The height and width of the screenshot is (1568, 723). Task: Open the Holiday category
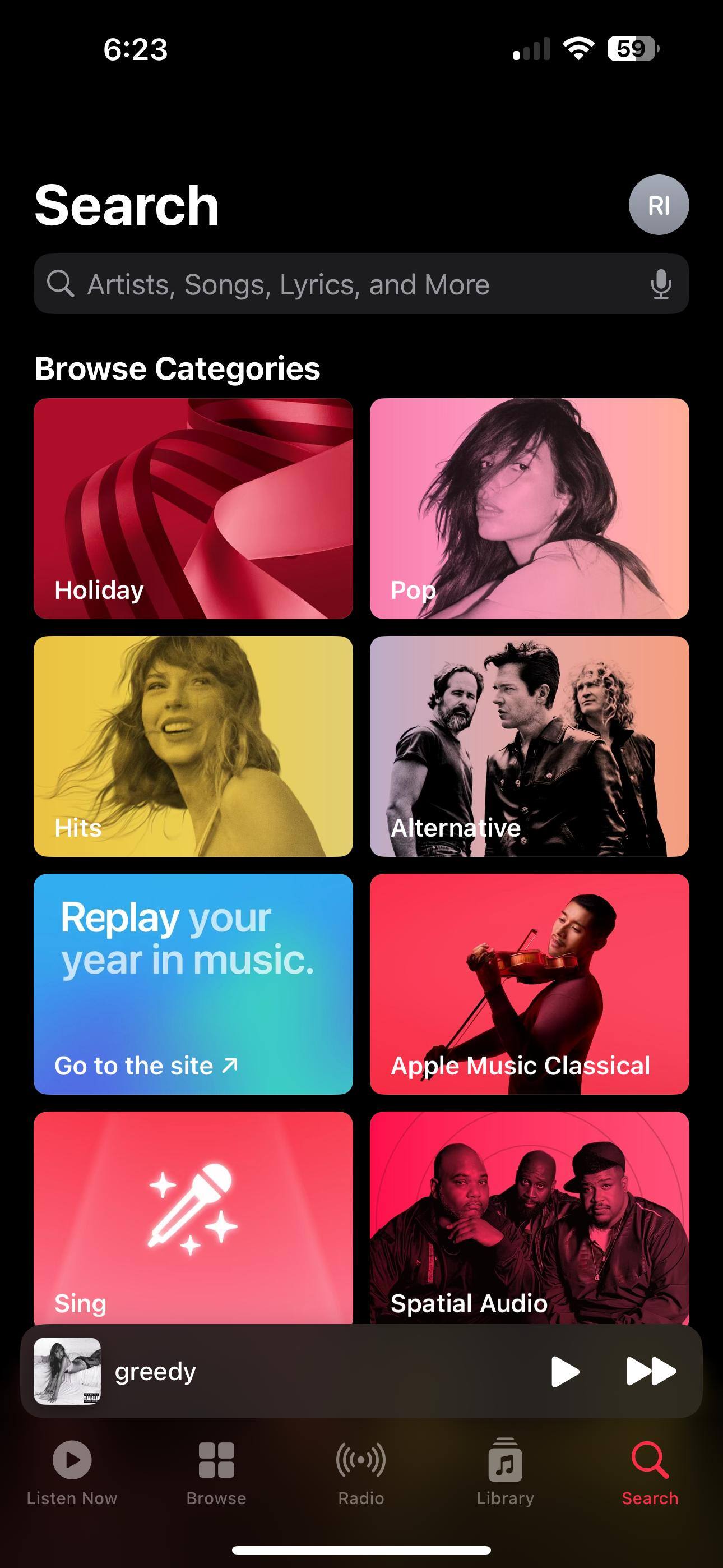(x=193, y=508)
